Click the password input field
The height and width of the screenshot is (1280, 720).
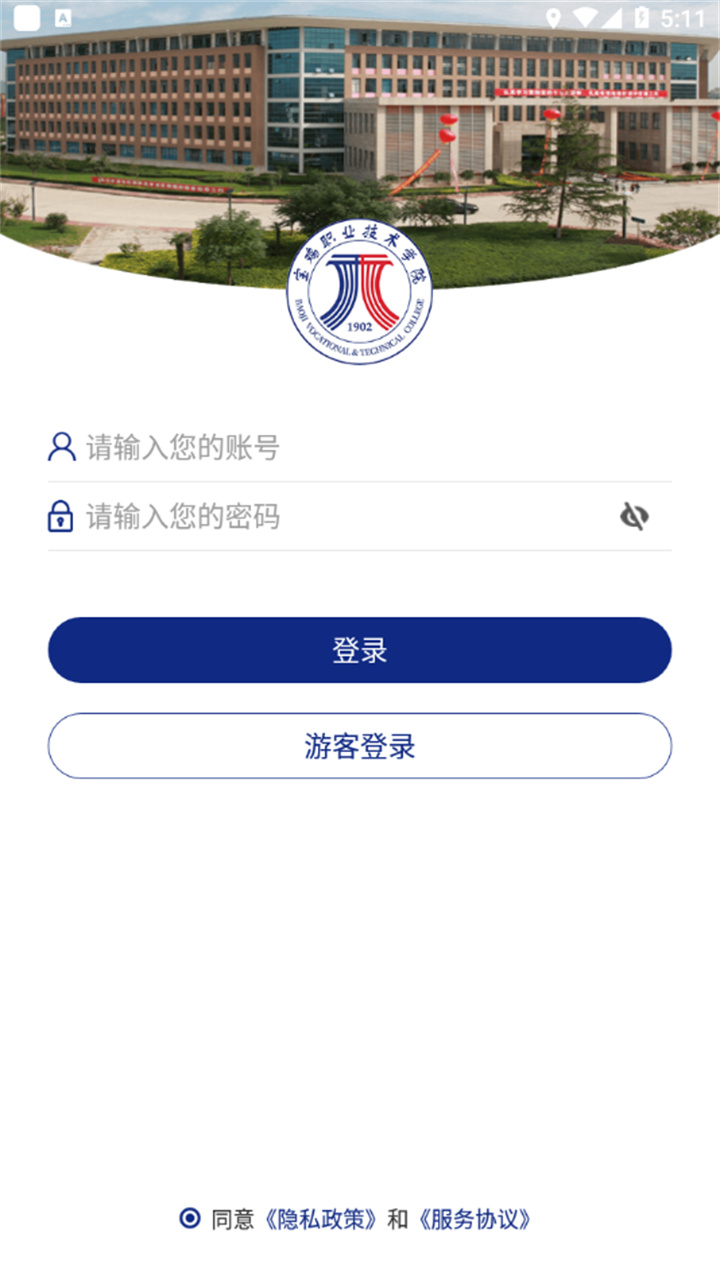[300, 516]
